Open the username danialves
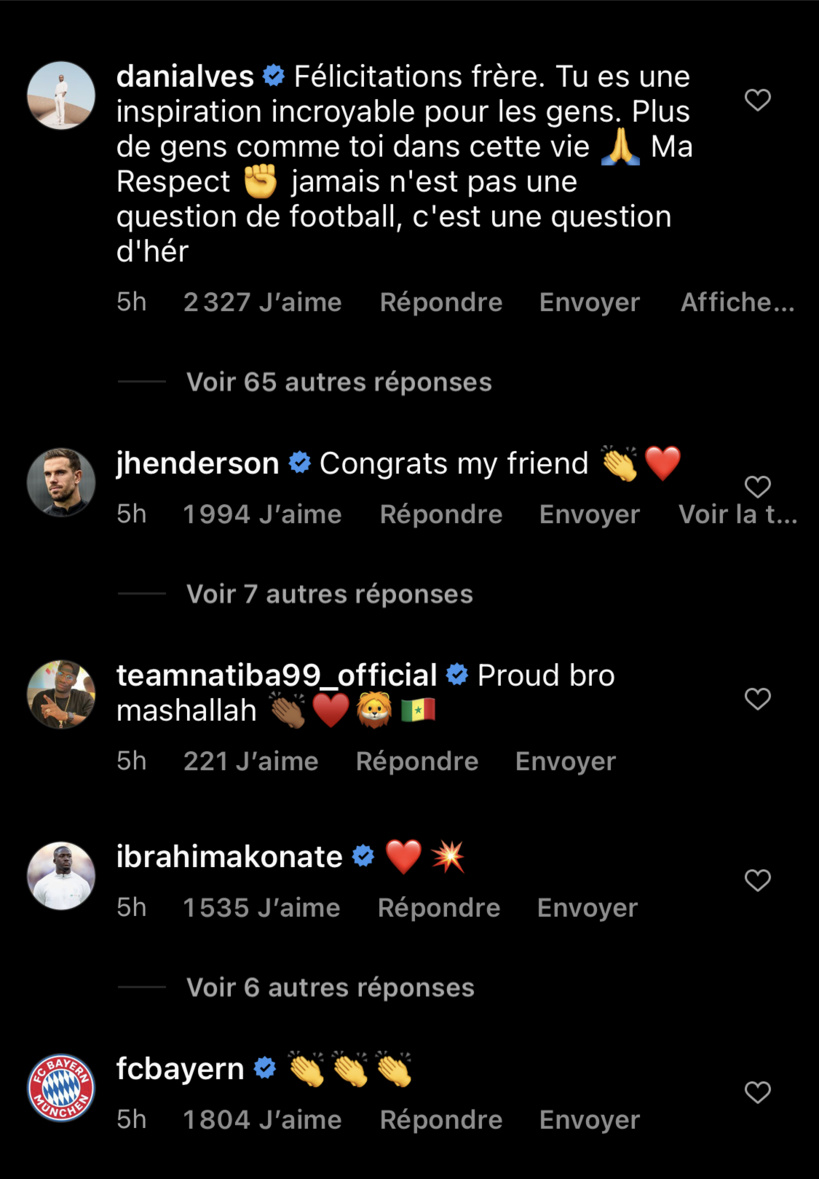Image resolution: width=819 pixels, height=1179 pixels. click(x=184, y=75)
